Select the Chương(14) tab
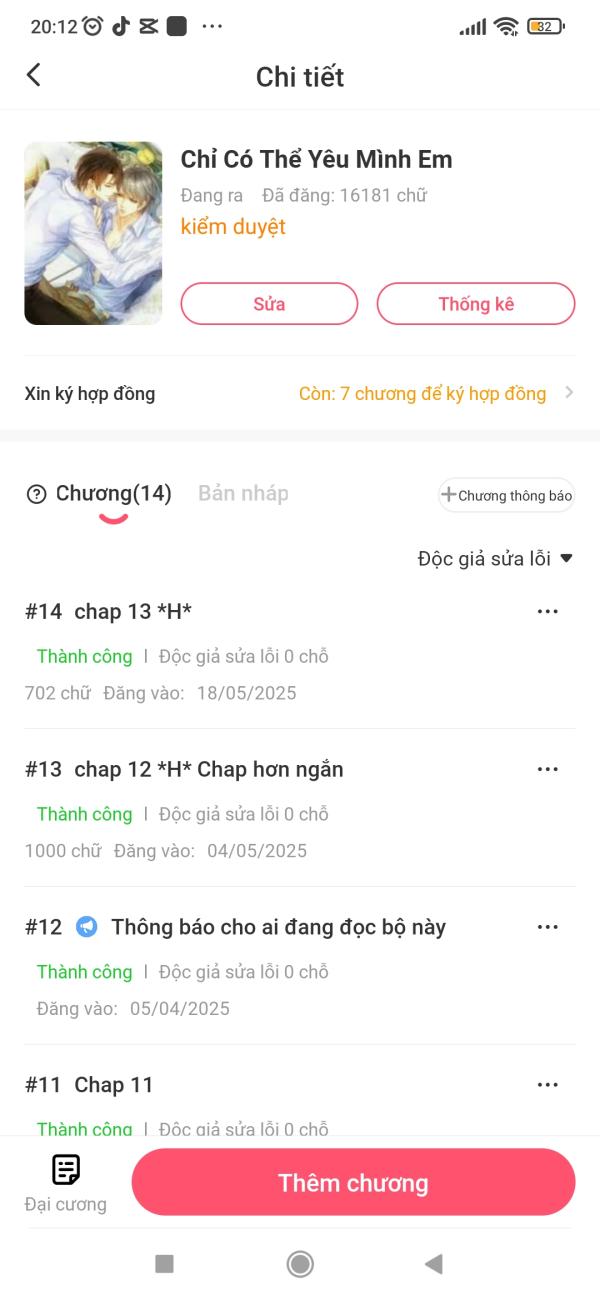 [113, 493]
